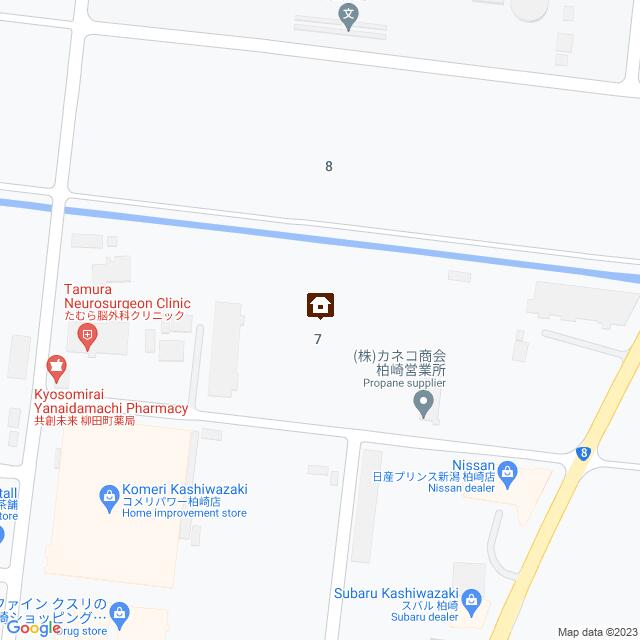Viewport: 640px width, 640px height.
Task: Select the propane supplier pin
Action: point(424,403)
